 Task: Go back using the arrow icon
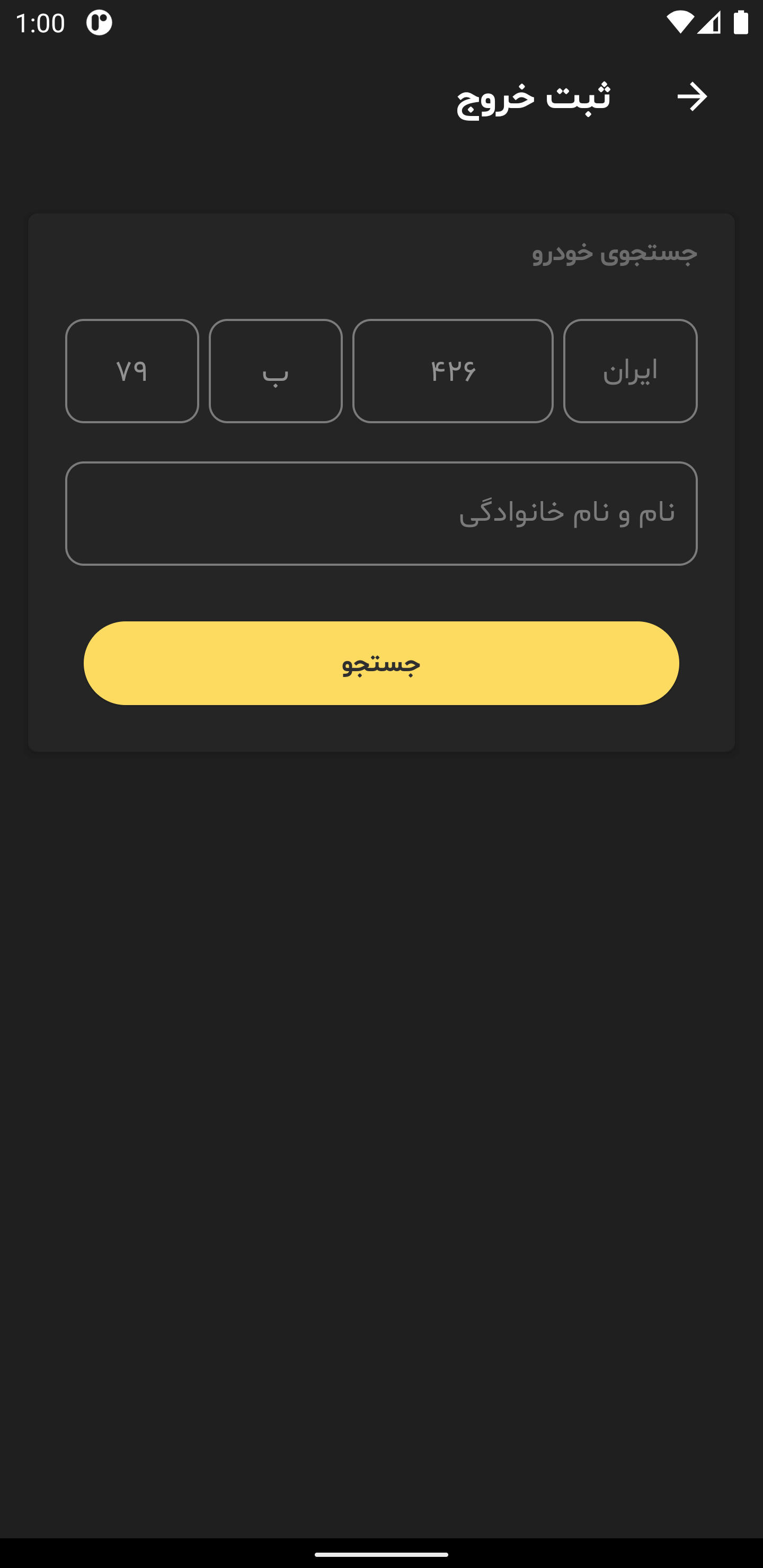(692, 97)
